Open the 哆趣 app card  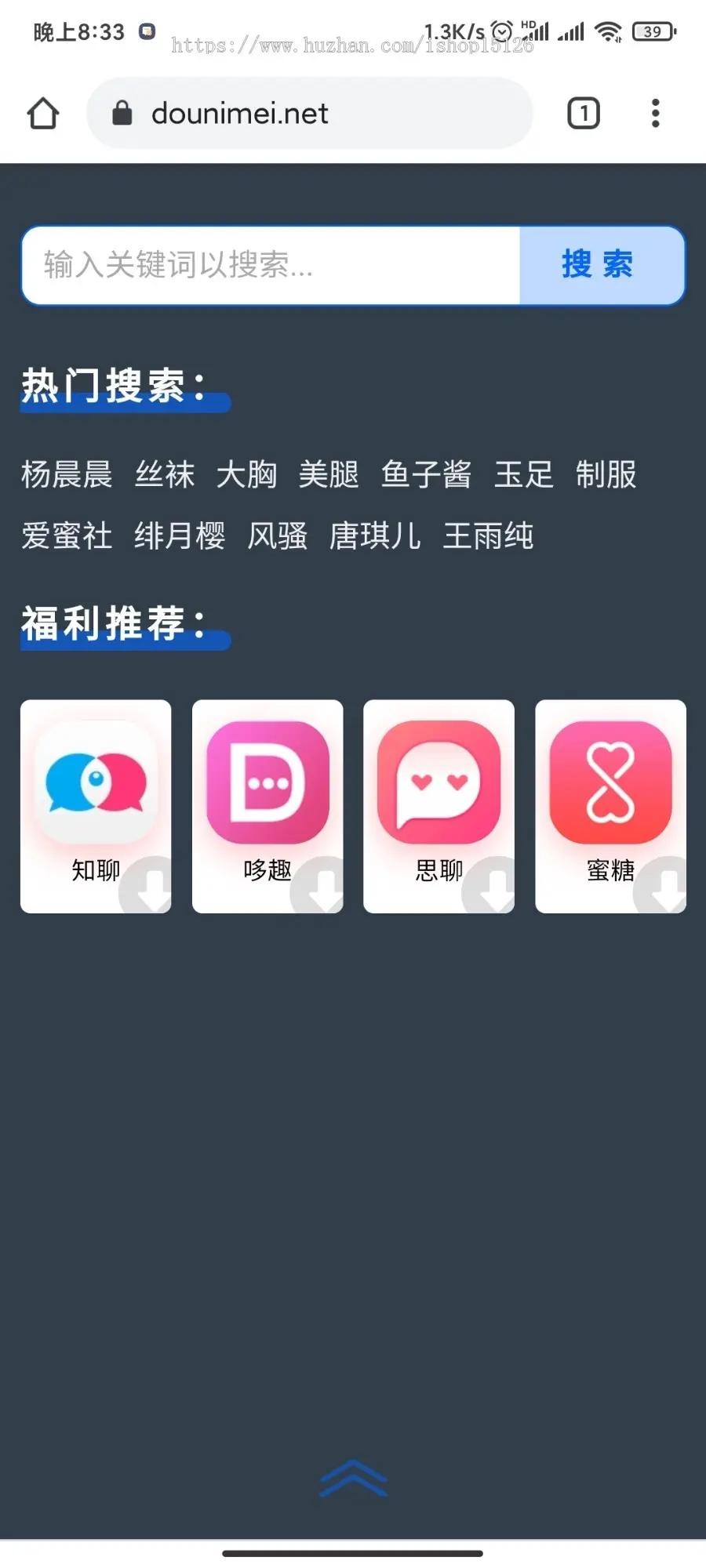coord(267,806)
